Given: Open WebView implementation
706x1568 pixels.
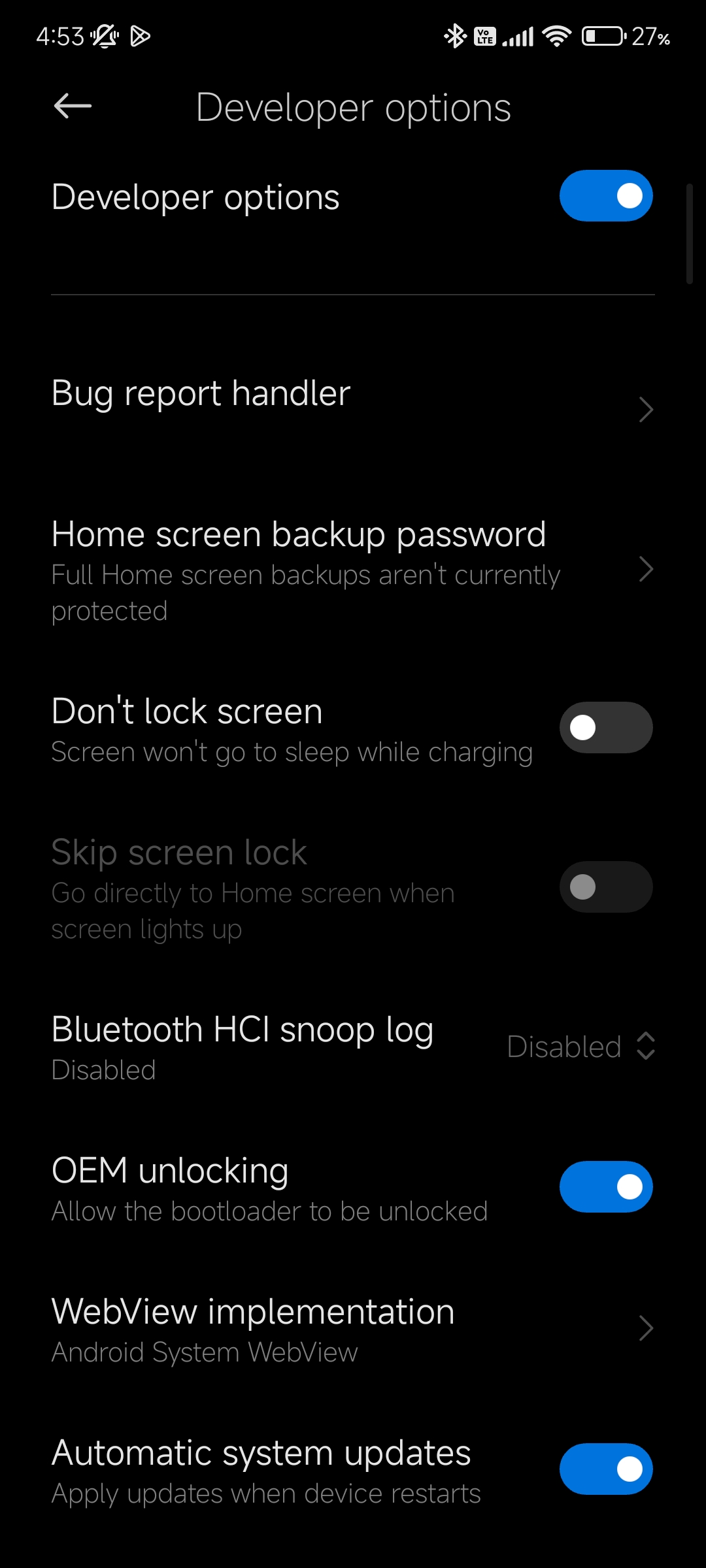Looking at the screenshot, I should [x=353, y=1329].
